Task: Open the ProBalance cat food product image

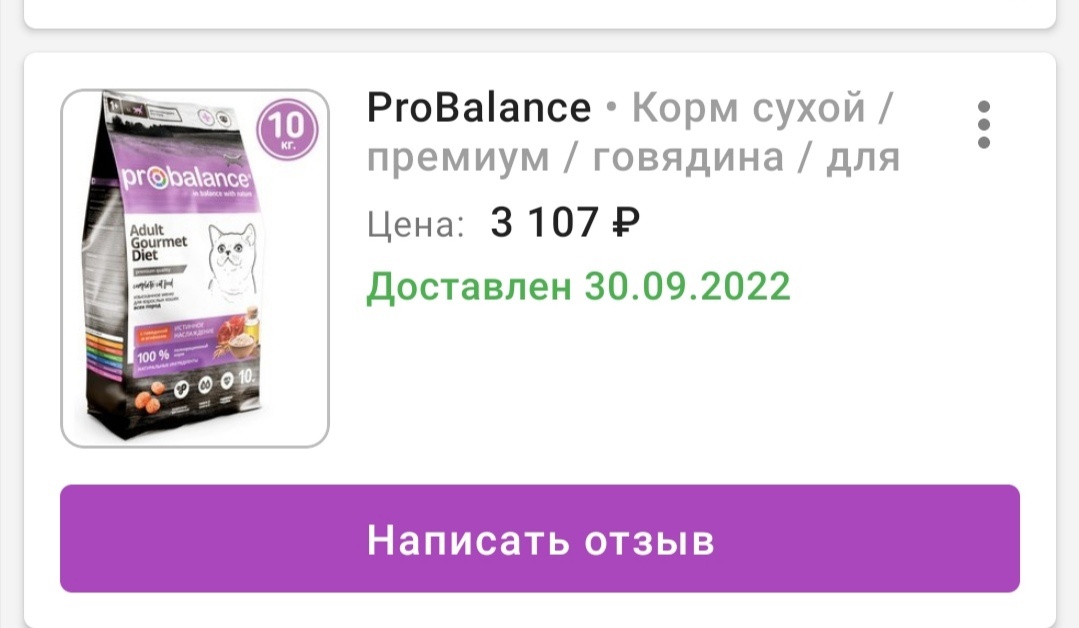Action: click(x=195, y=268)
